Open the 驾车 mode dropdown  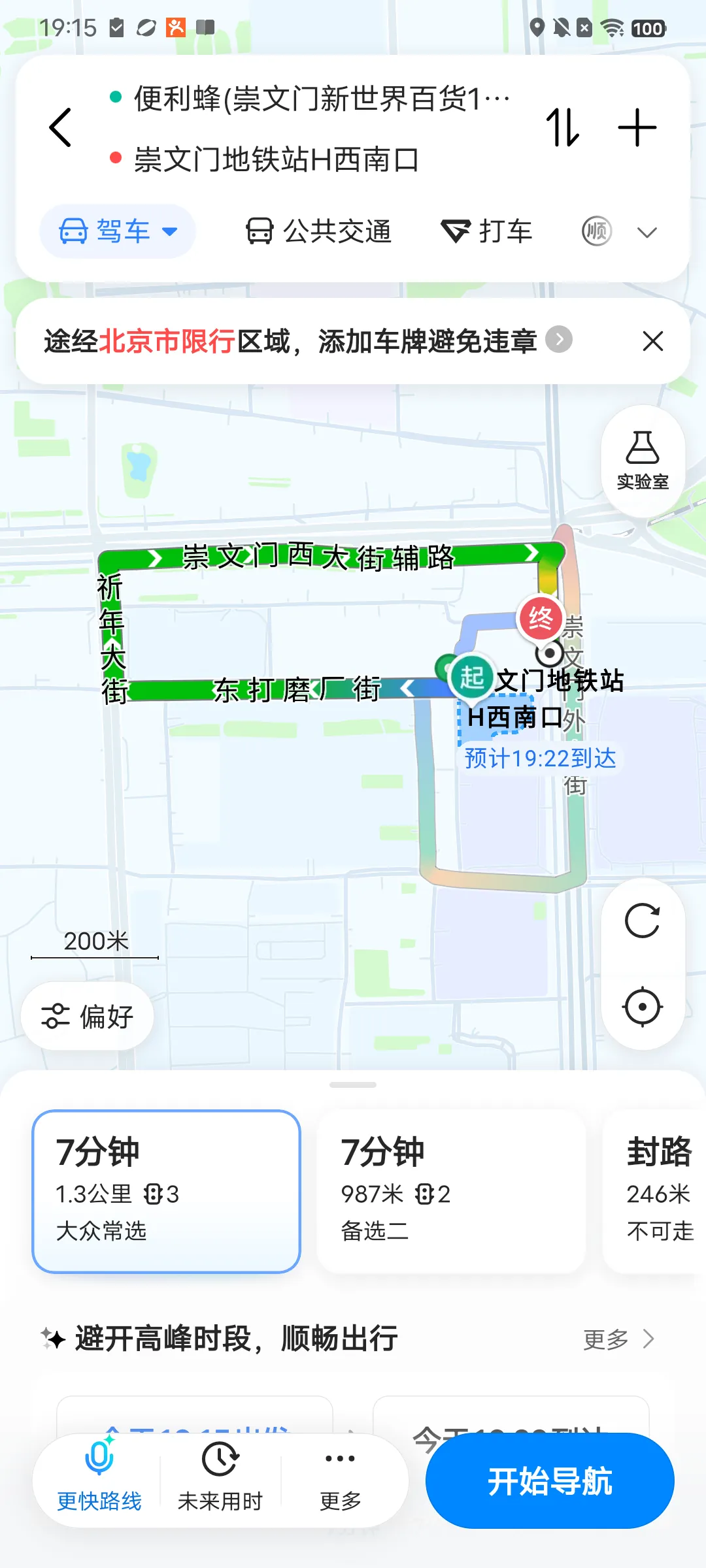point(118,231)
